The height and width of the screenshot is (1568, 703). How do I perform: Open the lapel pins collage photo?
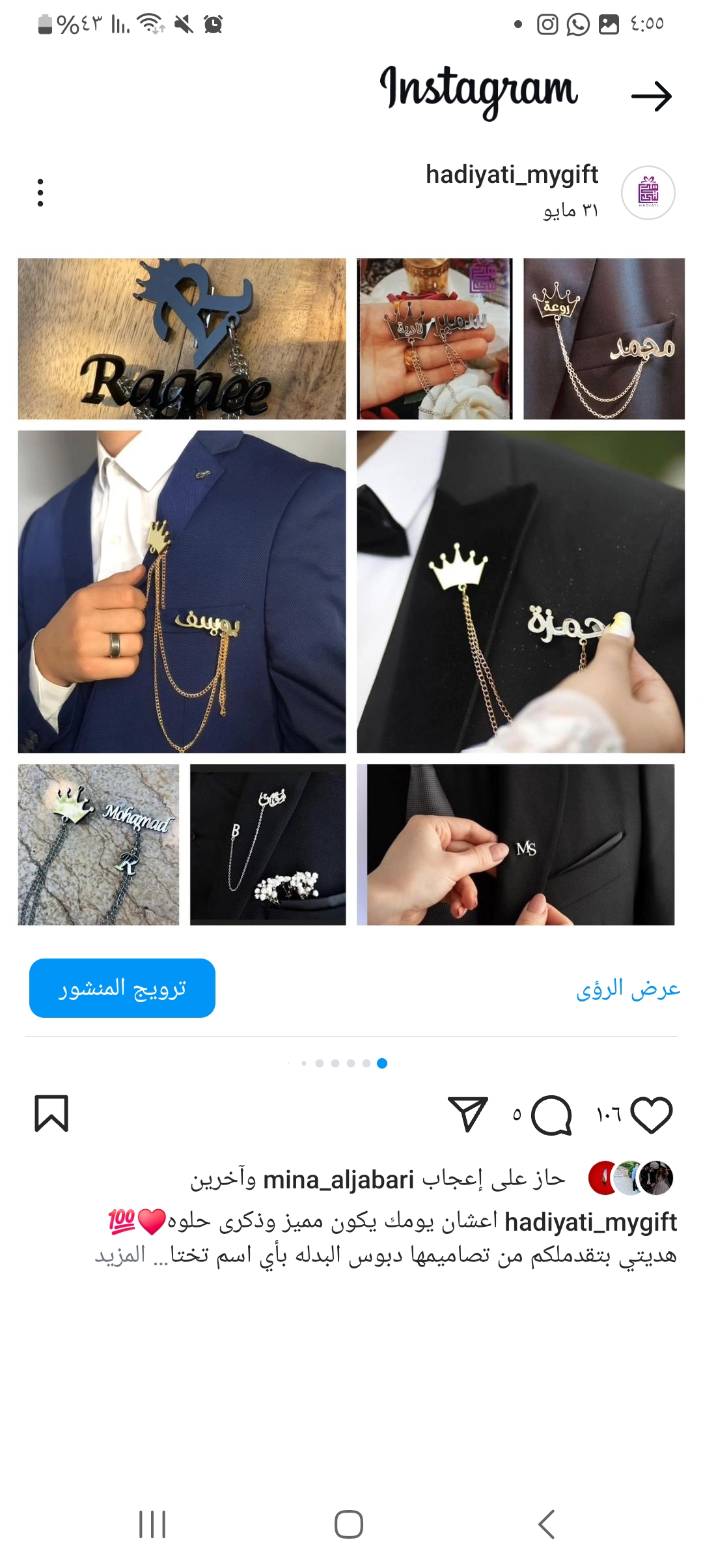351,591
